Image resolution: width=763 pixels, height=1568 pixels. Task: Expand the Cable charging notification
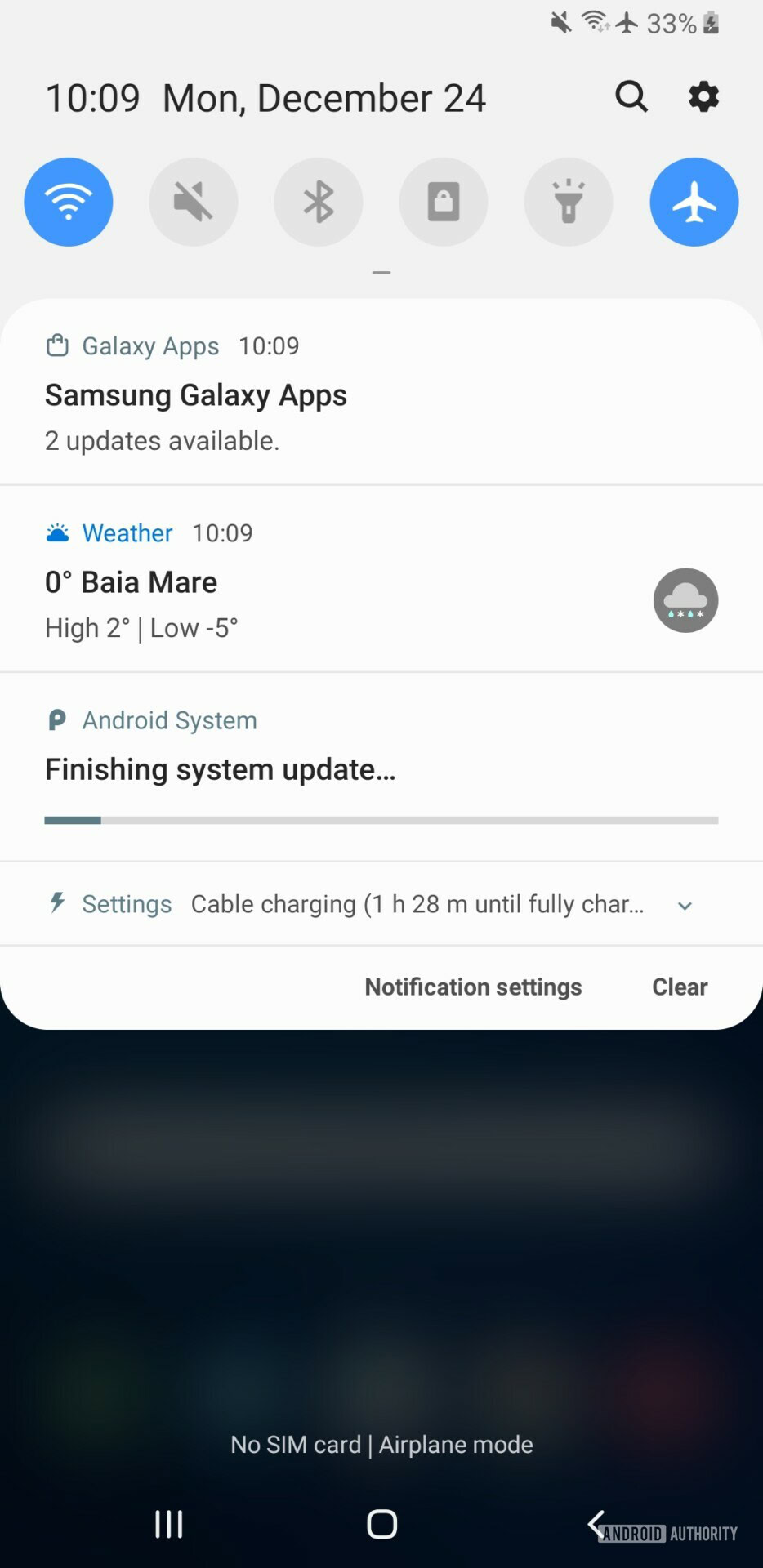click(685, 906)
